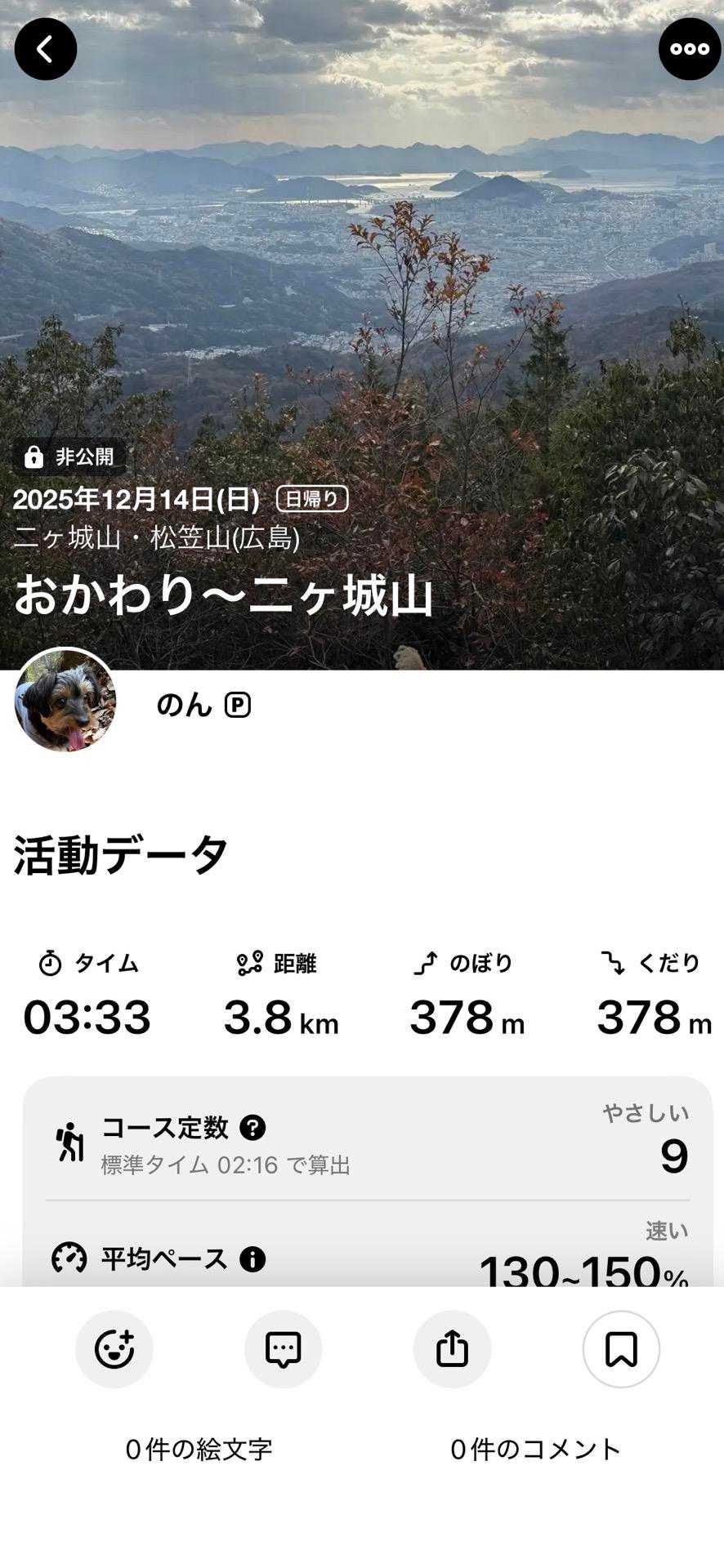Open the three-dot overflow menu
The image size is (724, 1568).
[690, 49]
